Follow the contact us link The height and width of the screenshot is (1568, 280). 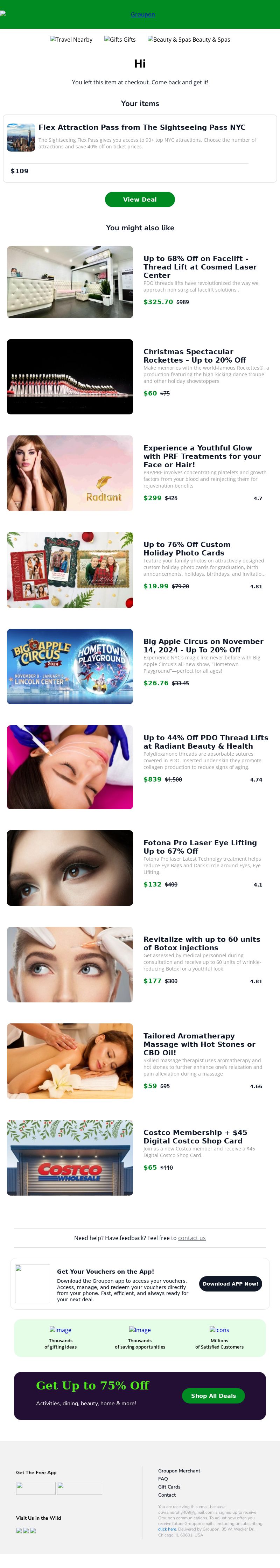191,1238
